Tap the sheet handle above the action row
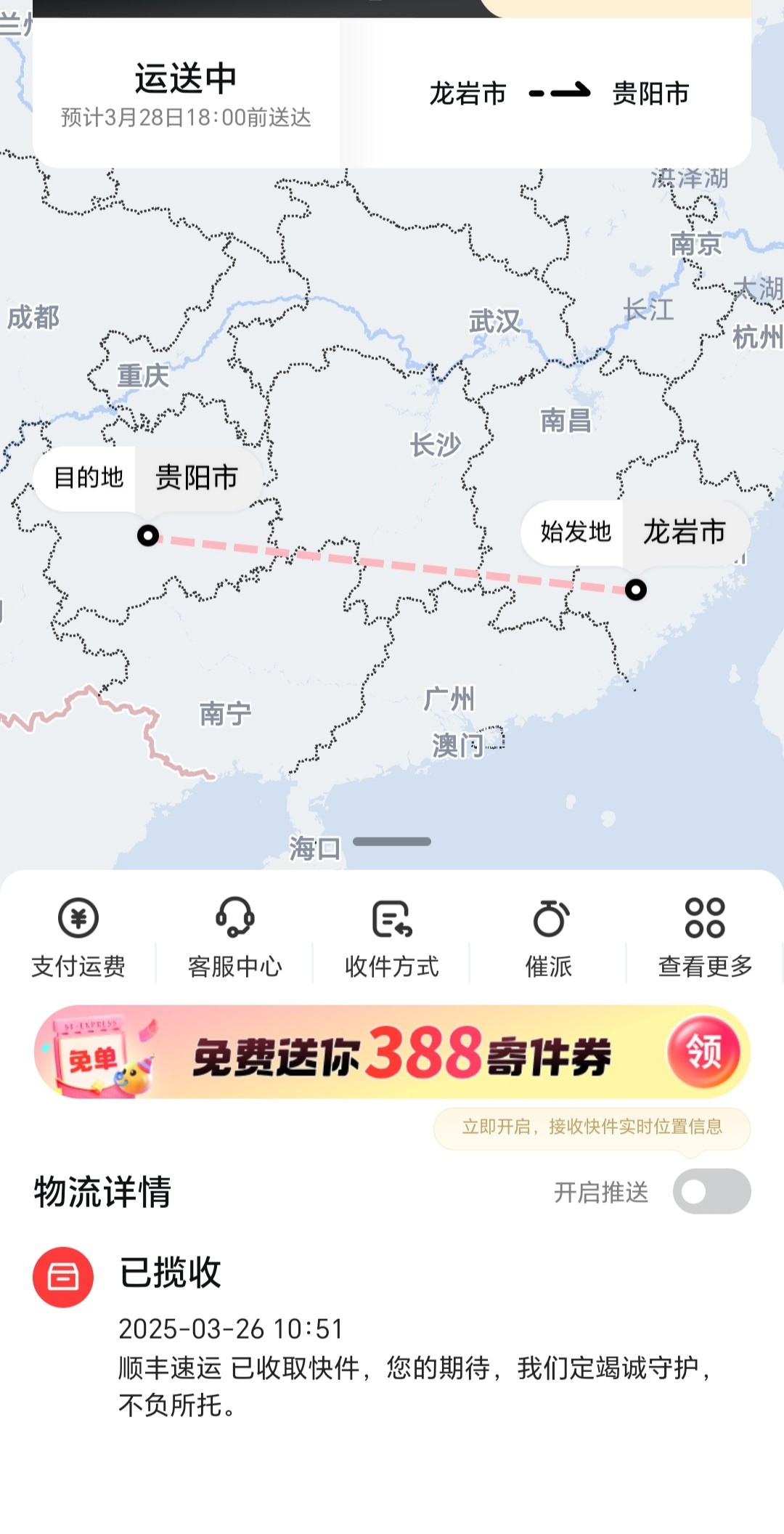Viewport: 784px width, 1534px height. (392, 842)
